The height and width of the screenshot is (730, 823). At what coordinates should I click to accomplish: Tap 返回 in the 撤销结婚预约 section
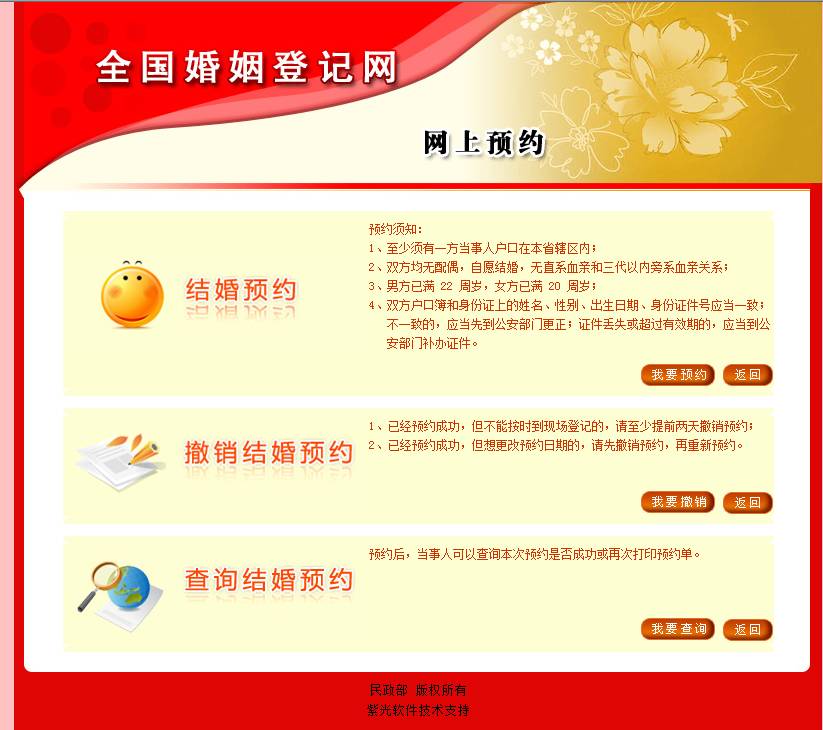tap(747, 502)
